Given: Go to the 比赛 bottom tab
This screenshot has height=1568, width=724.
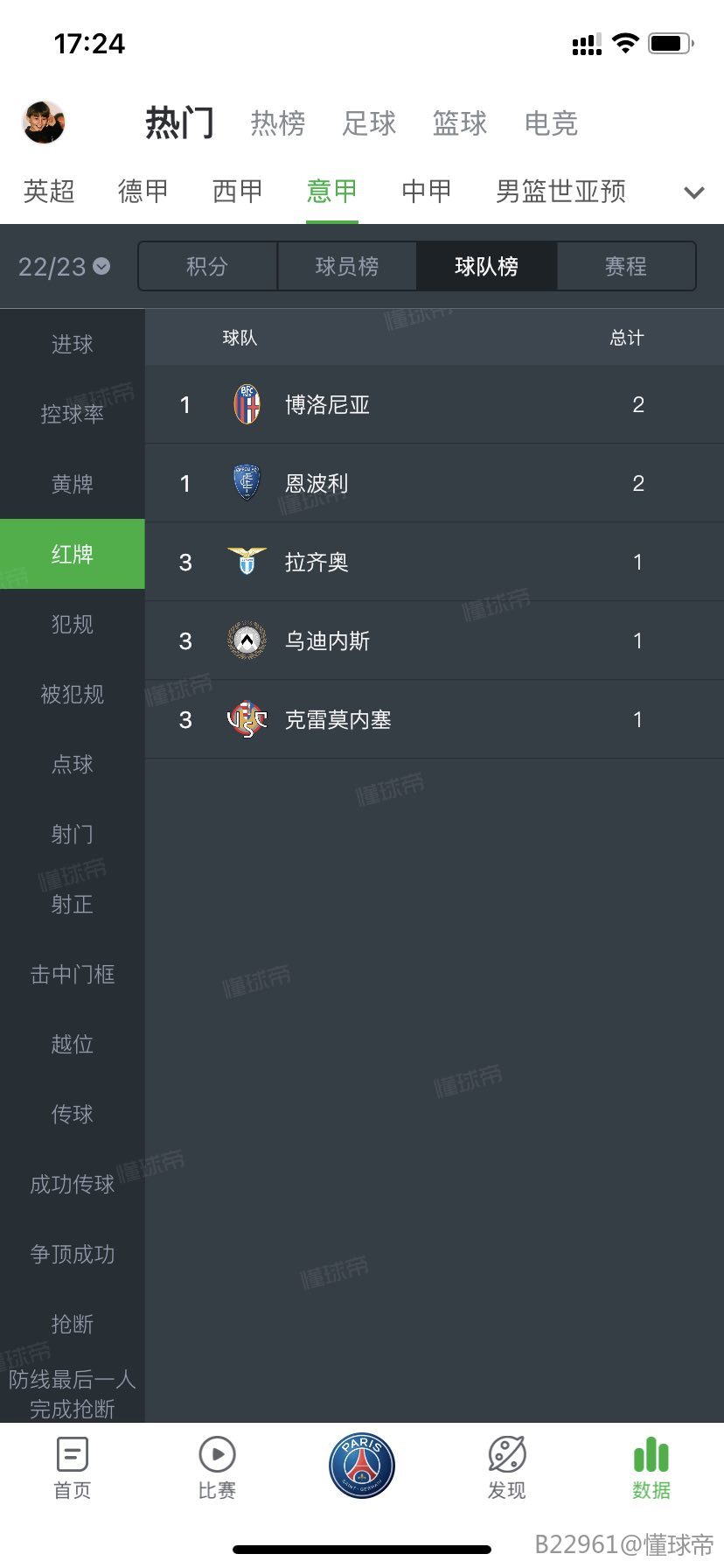Looking at the screenshot, I should 217,1468.
